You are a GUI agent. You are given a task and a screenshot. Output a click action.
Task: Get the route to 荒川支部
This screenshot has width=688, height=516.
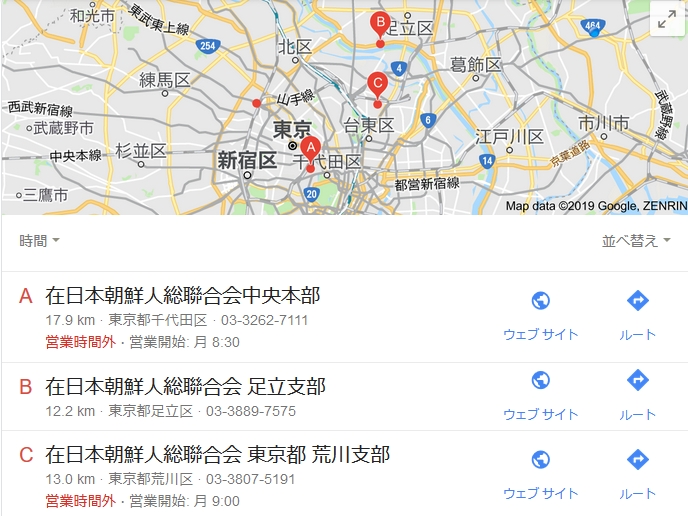637,473
